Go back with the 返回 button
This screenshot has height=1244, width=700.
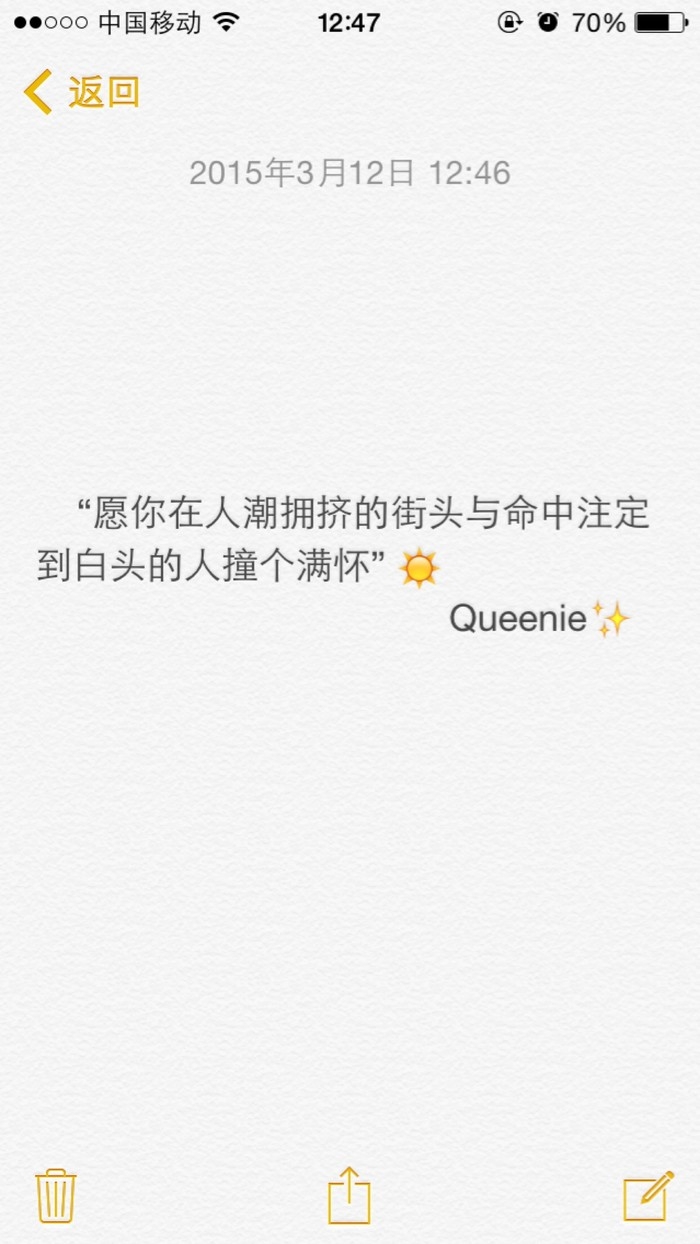tap(81, 92)
